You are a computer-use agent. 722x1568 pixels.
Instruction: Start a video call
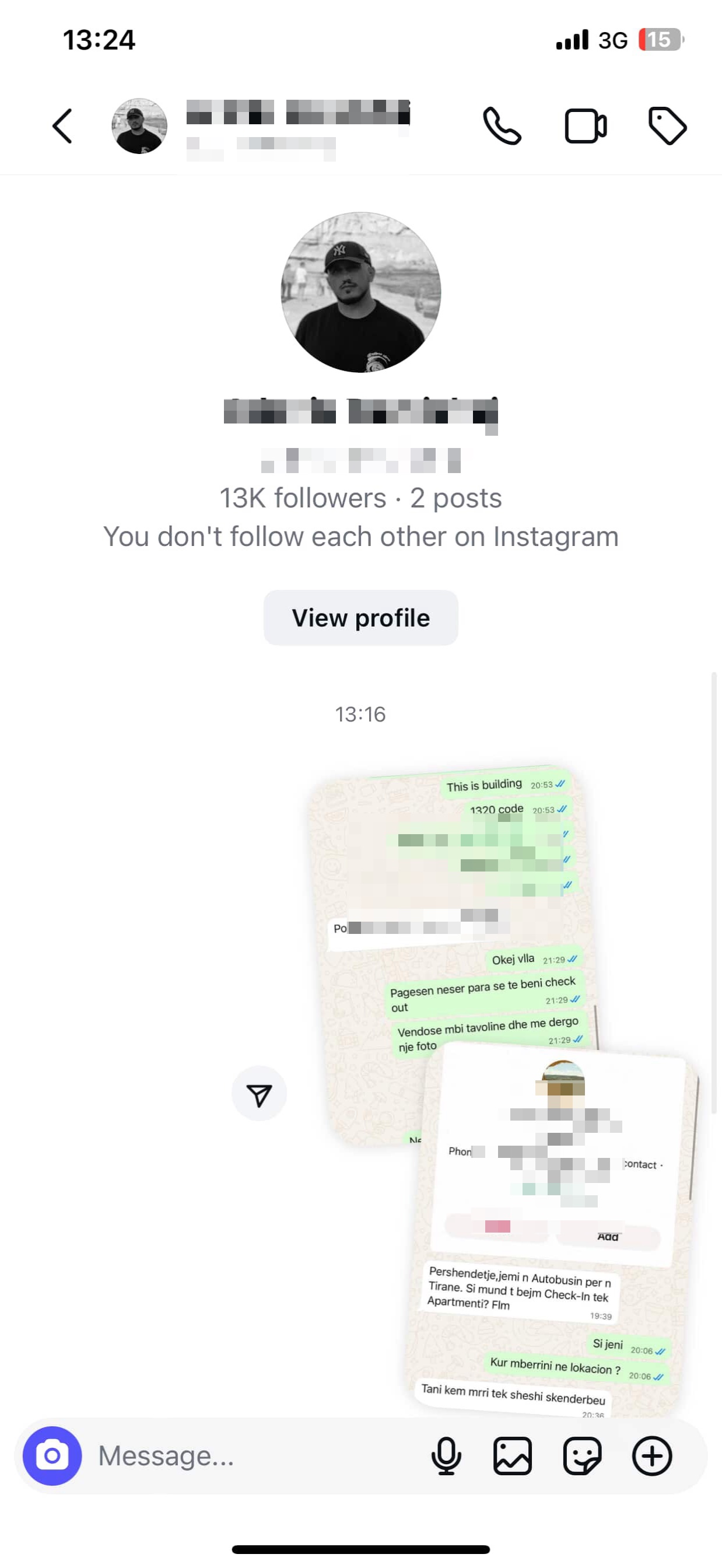tap(585, 126)
